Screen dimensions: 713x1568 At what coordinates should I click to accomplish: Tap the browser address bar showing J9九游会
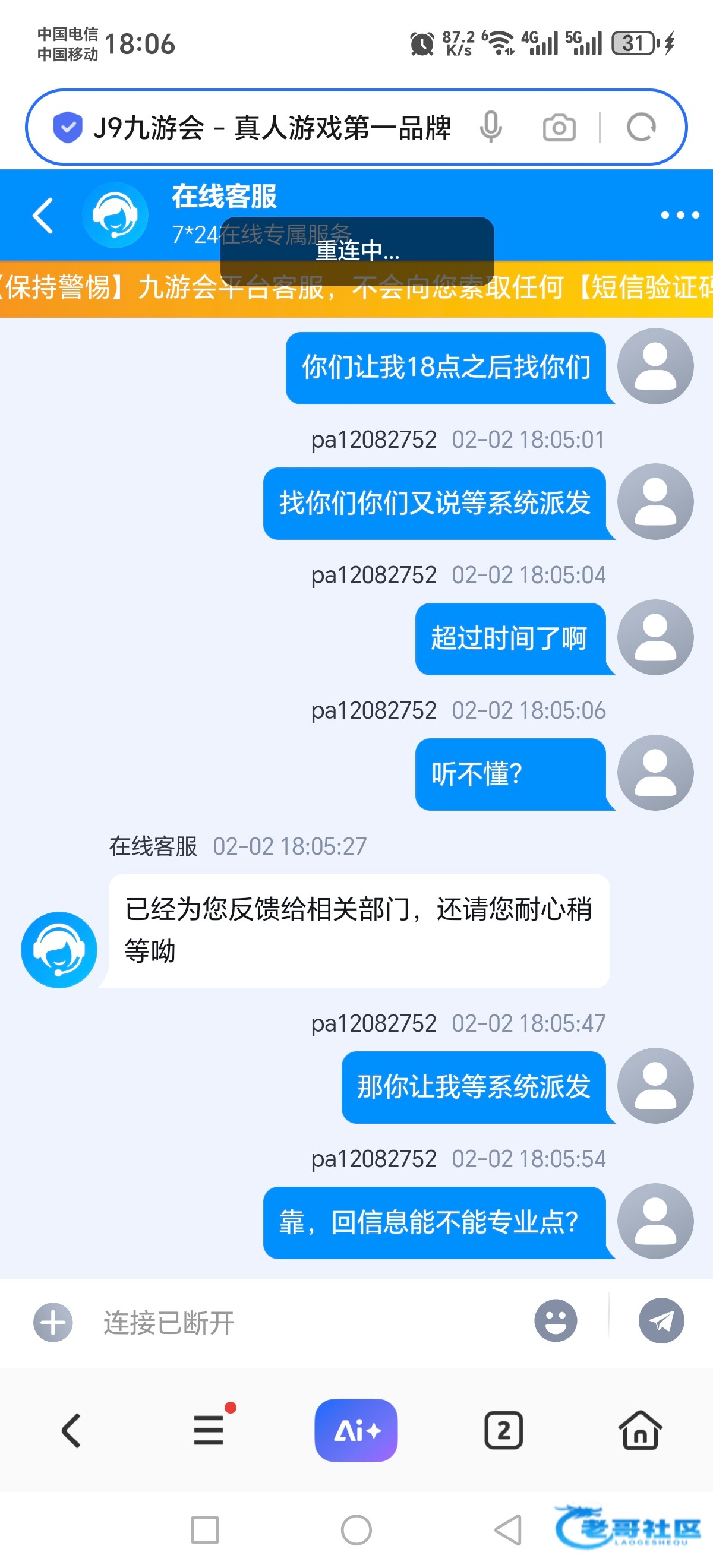(x=271, y=128)
